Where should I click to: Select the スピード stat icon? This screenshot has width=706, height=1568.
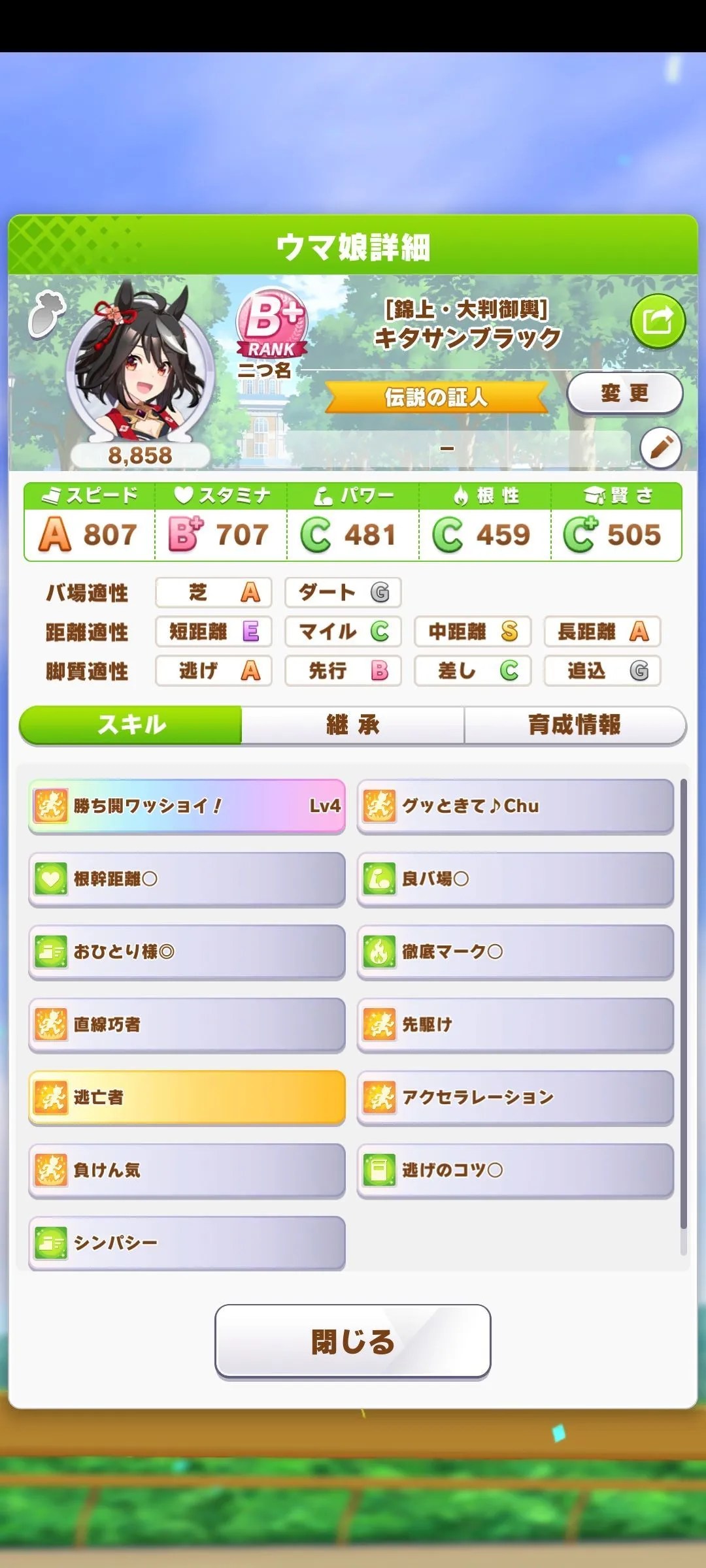tap(52, 494)
